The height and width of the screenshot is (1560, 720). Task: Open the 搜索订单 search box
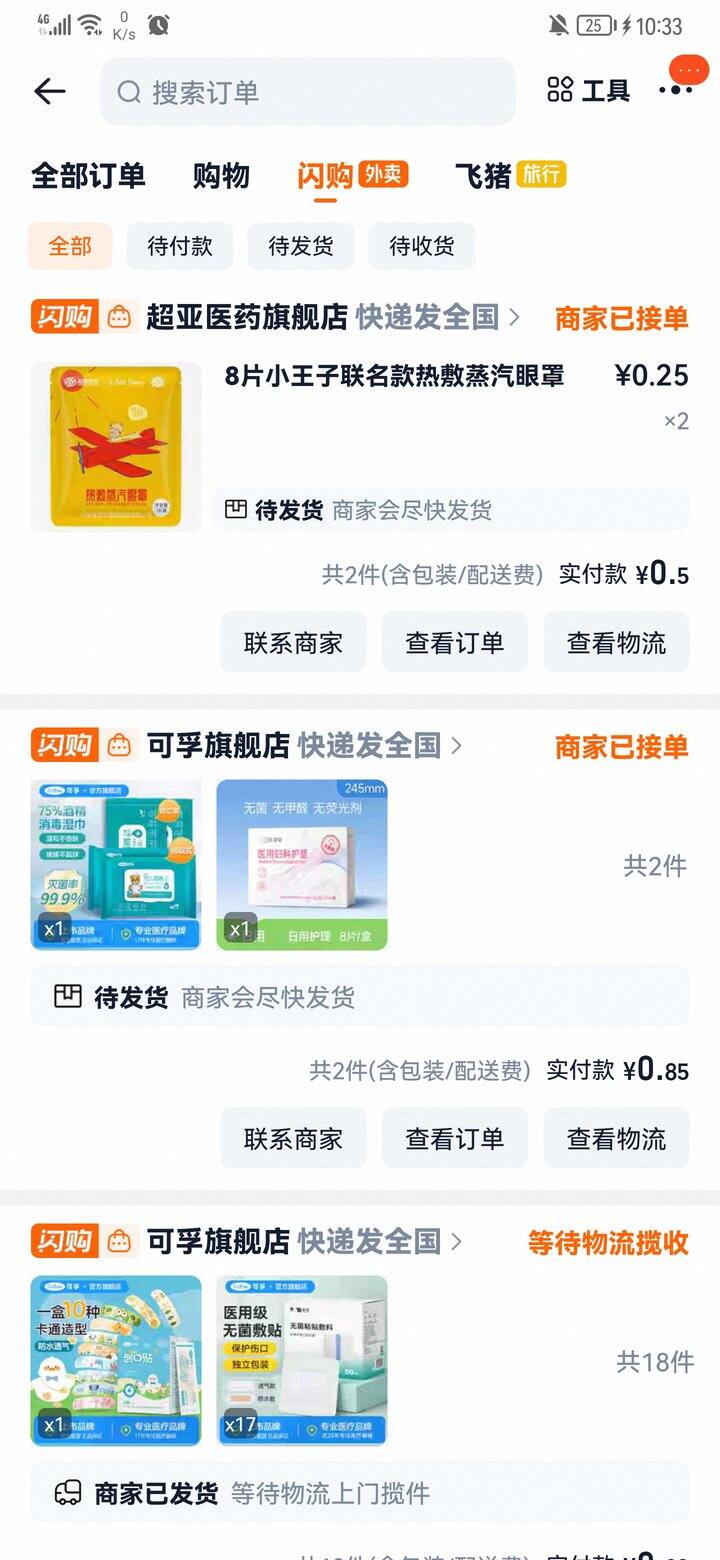click(x=308, y=92)
